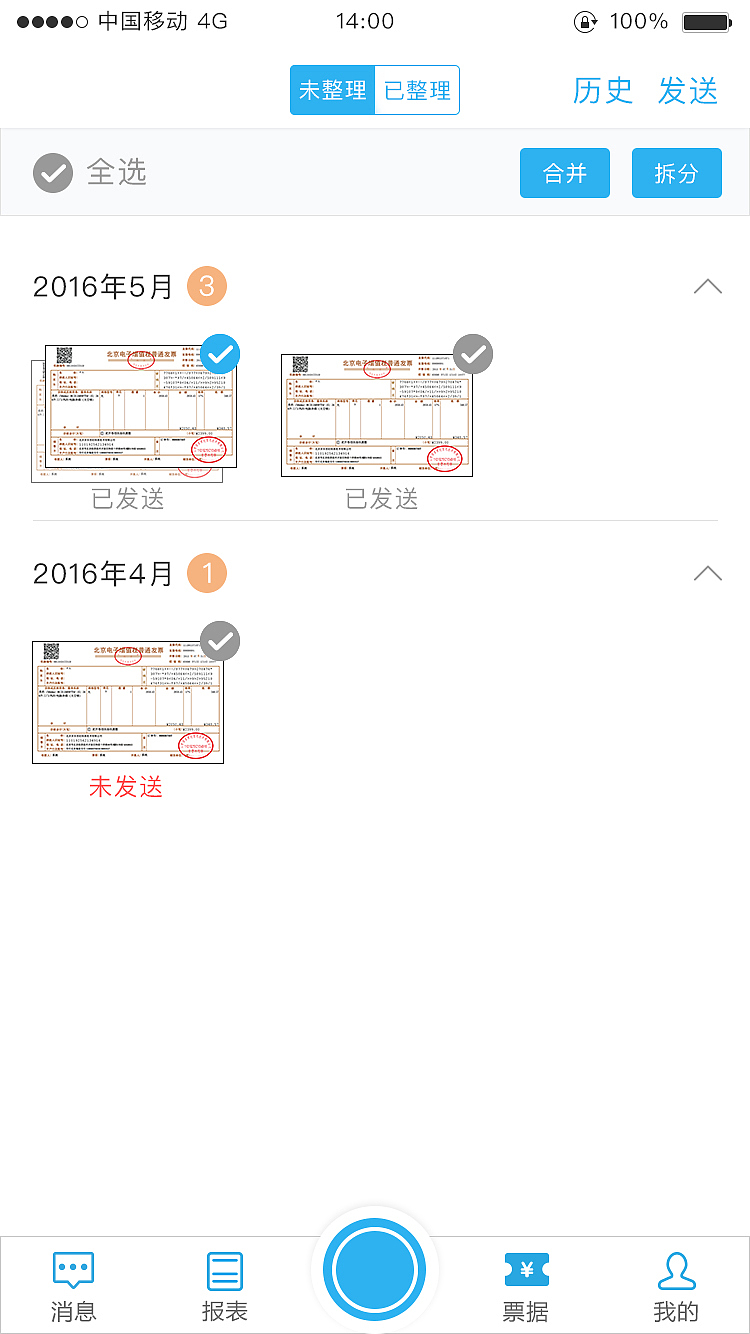Select the second May invoice checkmark
Viewport: 750px width, 1334px height.
coord(472,354)
